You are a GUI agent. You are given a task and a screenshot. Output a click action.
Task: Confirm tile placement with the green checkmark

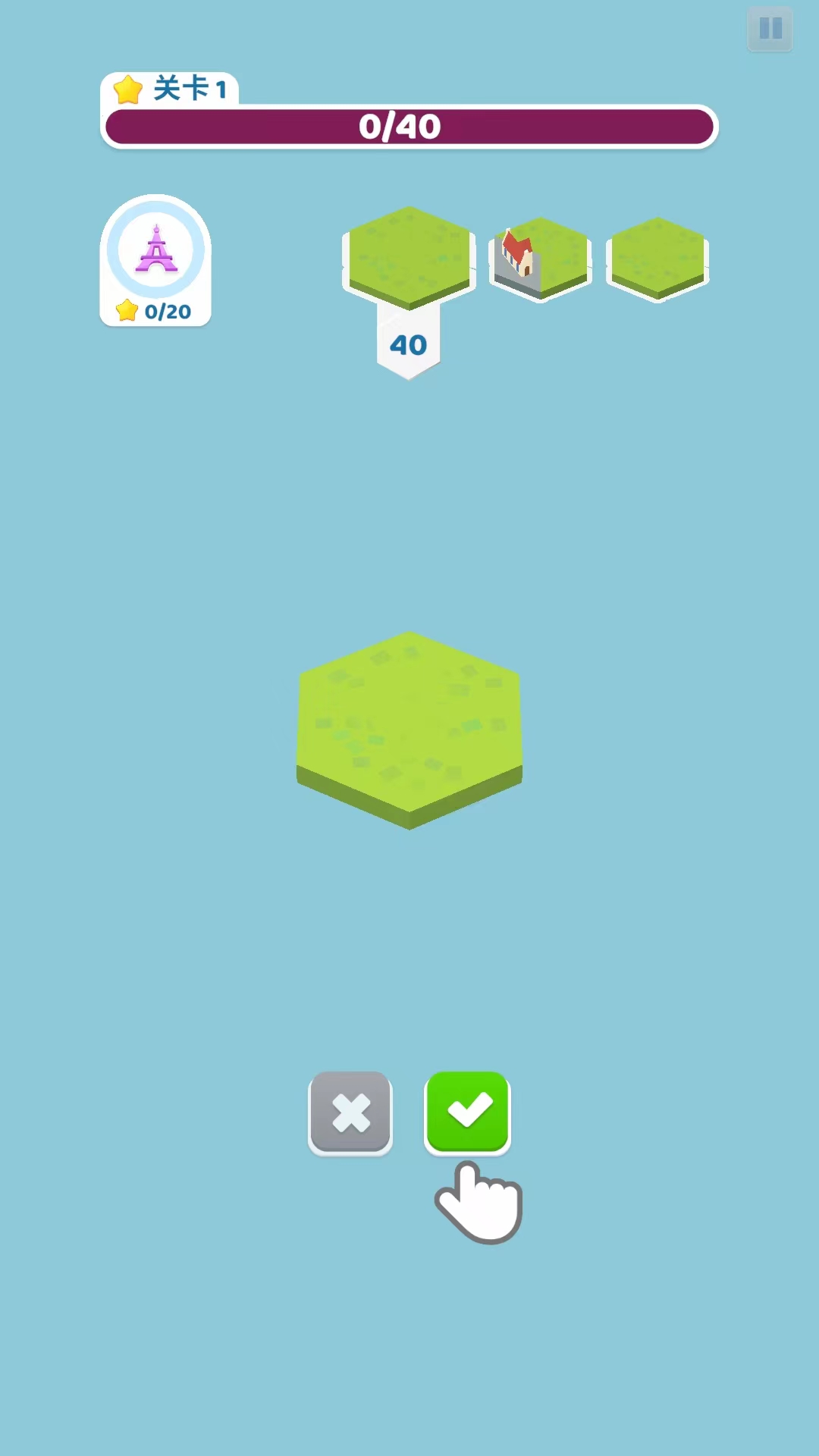click(x=467, y=1112)
